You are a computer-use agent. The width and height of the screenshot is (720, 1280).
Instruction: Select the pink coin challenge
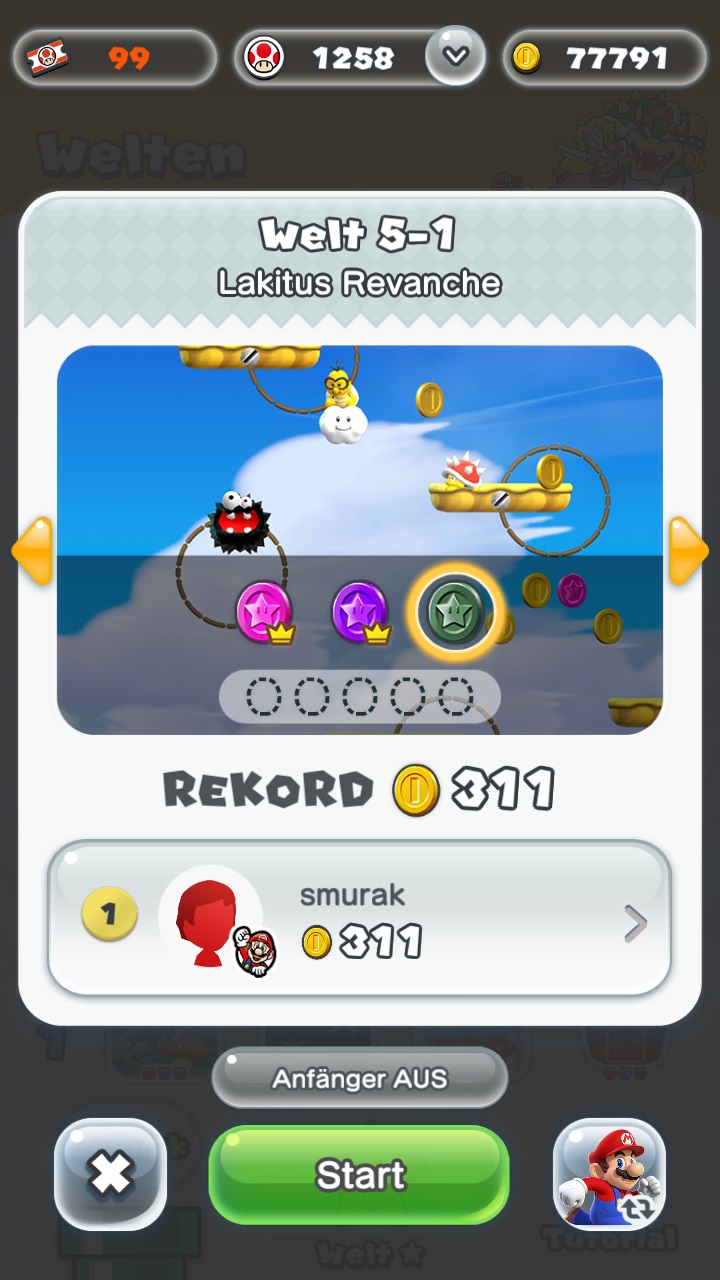click(x=264, y=611)
